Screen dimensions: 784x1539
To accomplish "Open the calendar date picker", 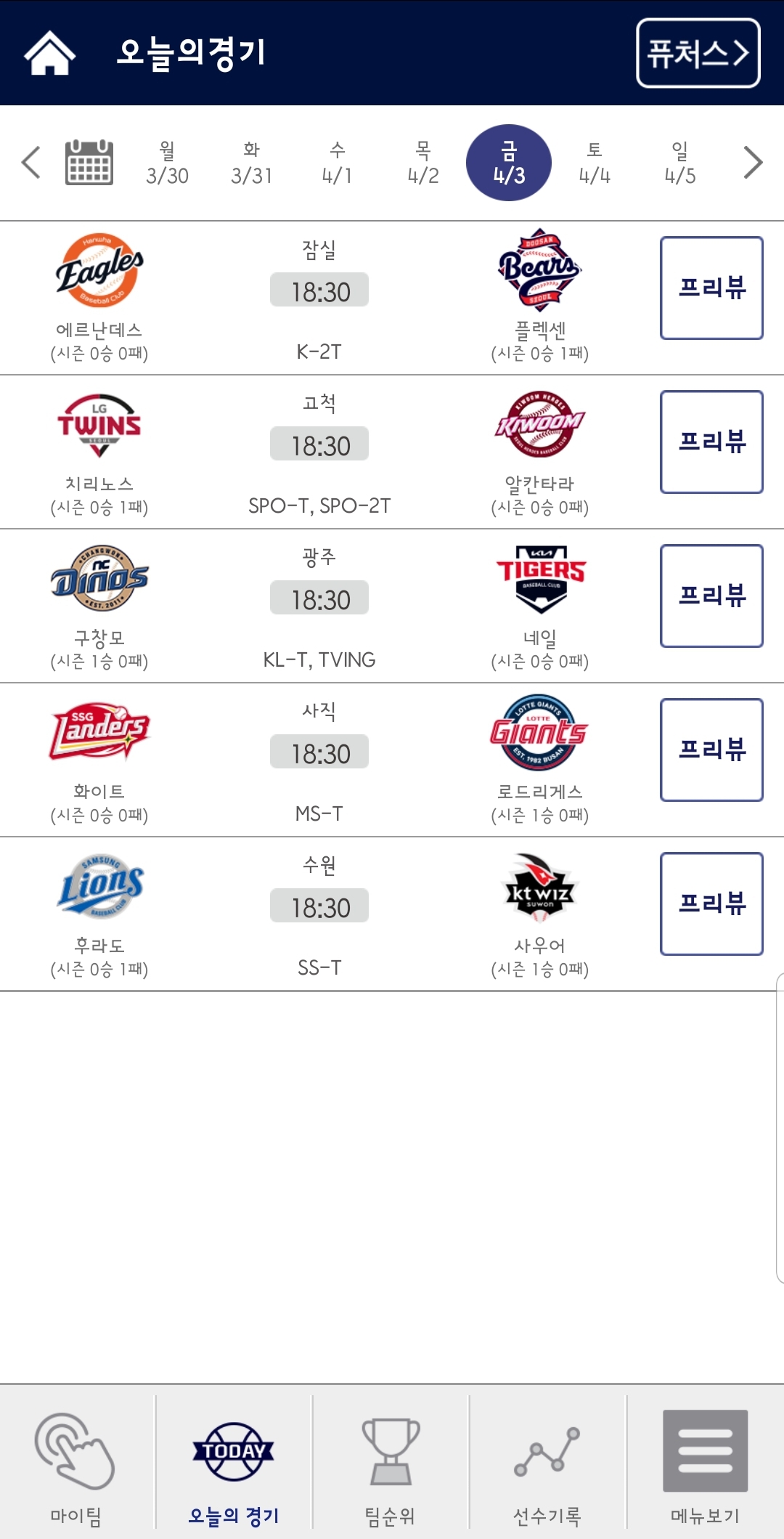I will pyautogui.click(x=89, y=162).
